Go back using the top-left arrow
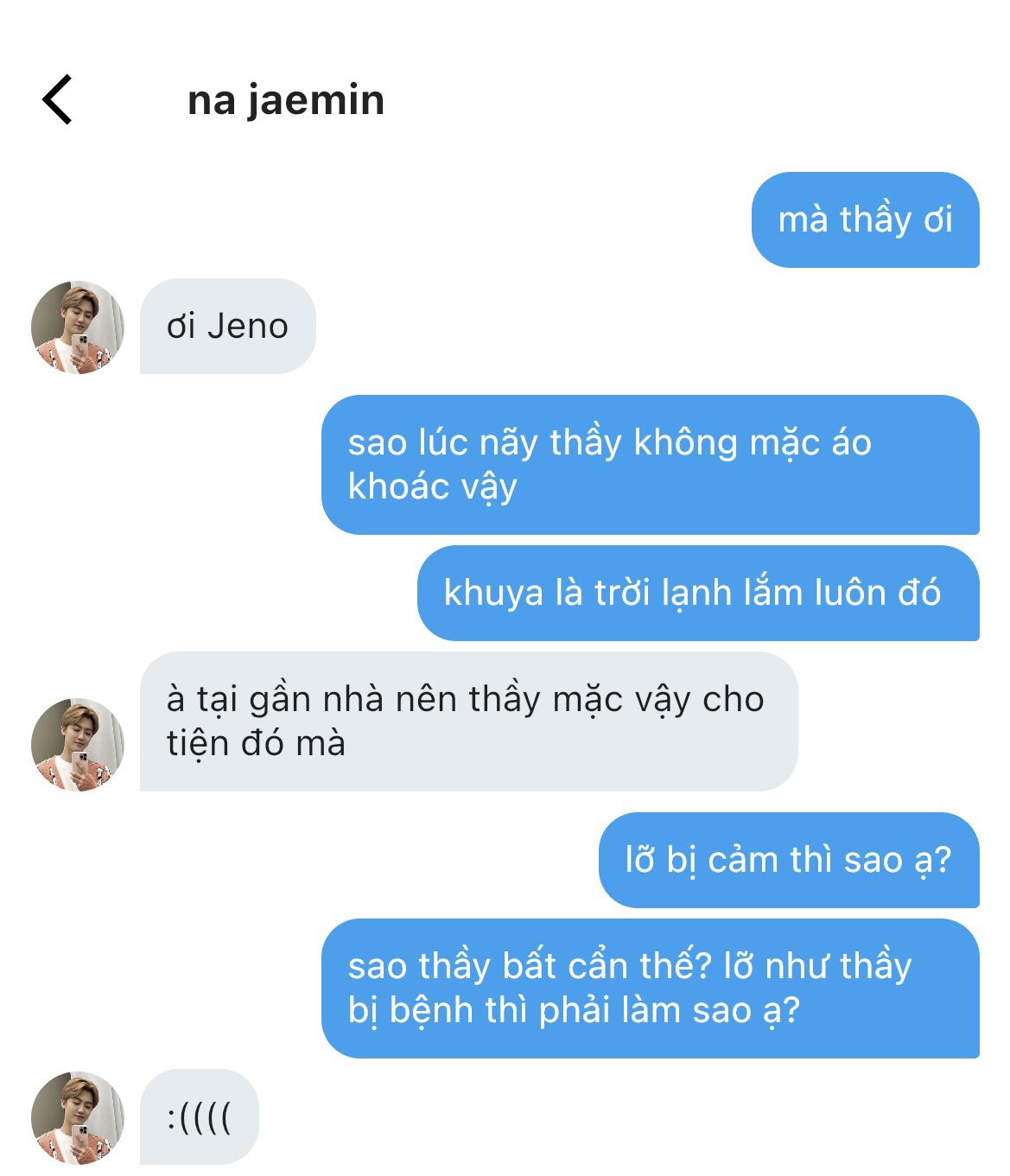This screenshot has height=1176, width=1010. (x=58, y=100)
